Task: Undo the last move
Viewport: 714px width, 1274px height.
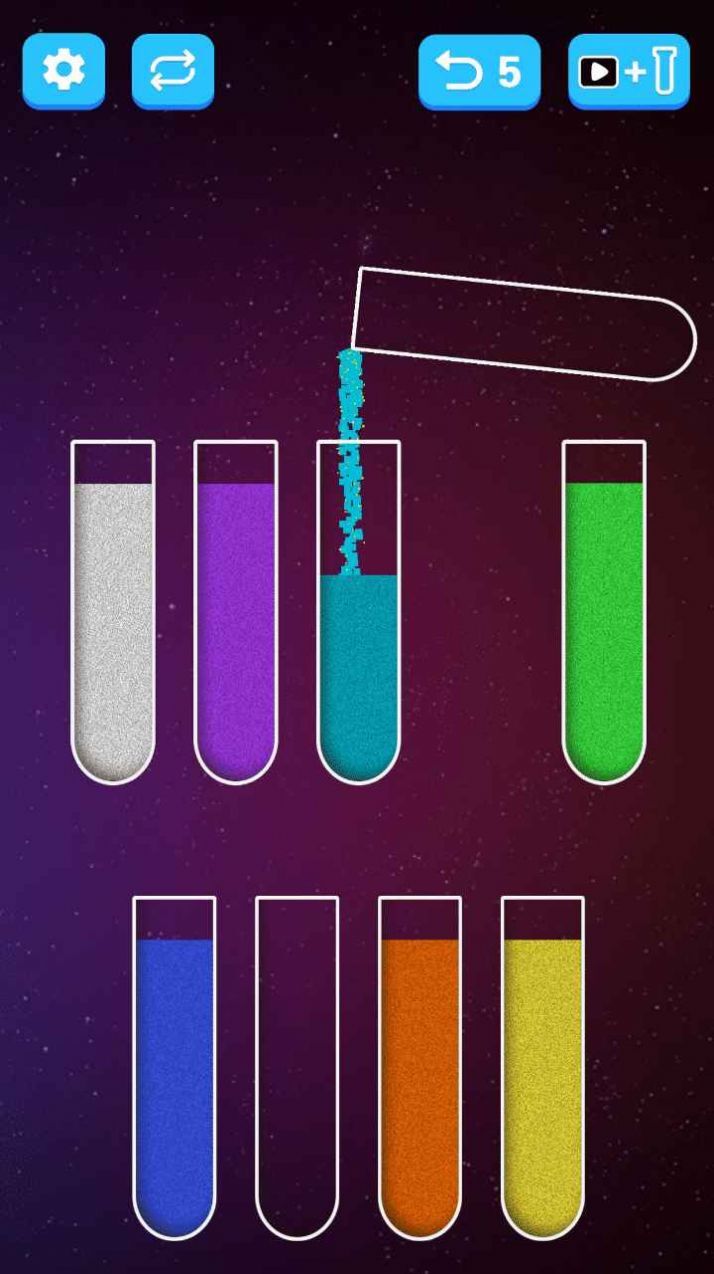Action: (479, 72)
